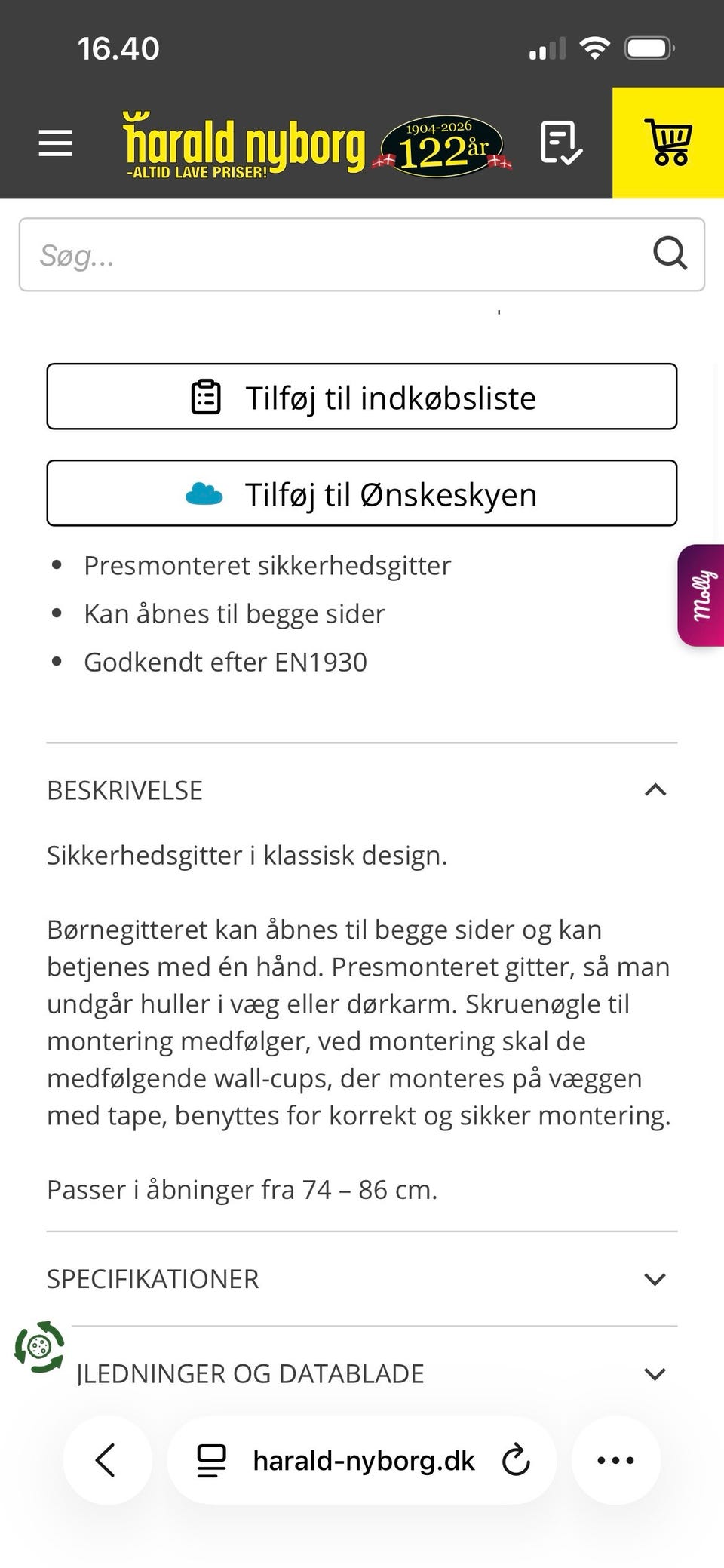
Task: Click the cloud icon next to Ønskeskyen
Action: click(204, 493)
